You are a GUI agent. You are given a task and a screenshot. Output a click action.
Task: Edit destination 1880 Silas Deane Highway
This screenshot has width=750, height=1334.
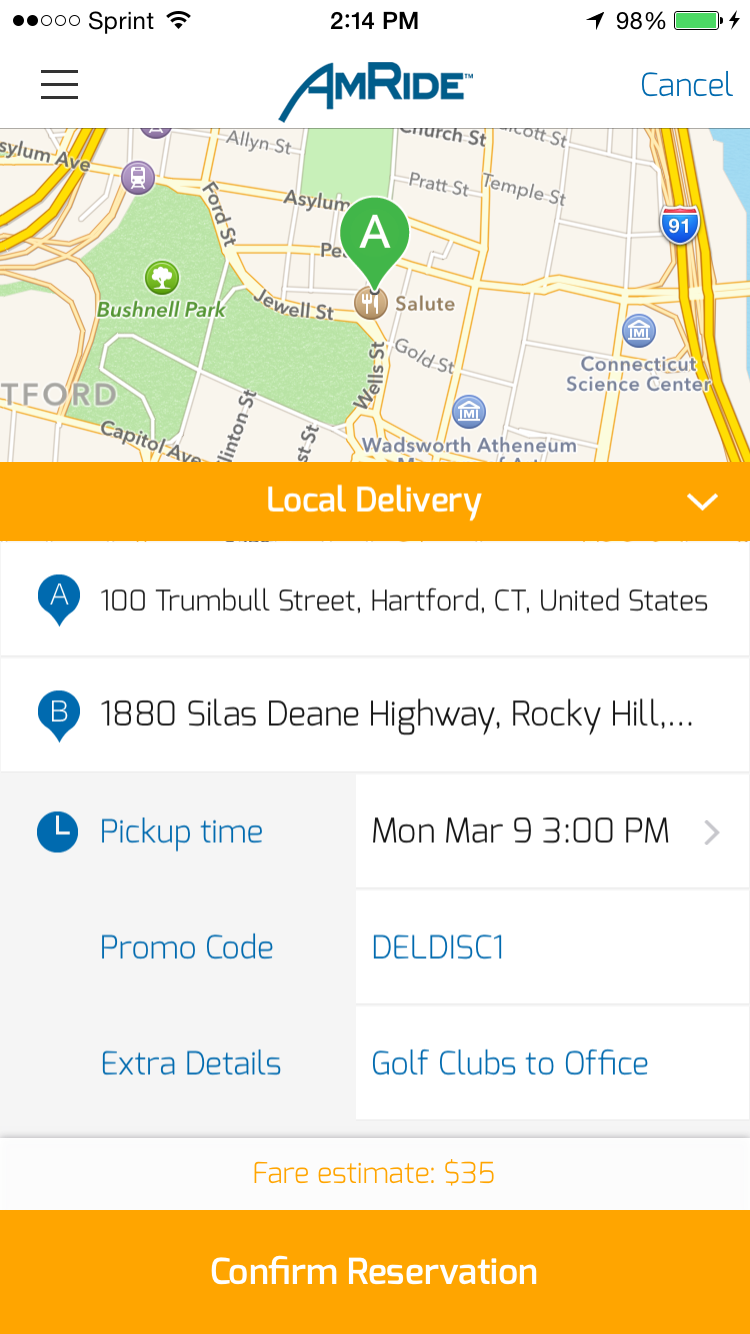tap(396, 714)
